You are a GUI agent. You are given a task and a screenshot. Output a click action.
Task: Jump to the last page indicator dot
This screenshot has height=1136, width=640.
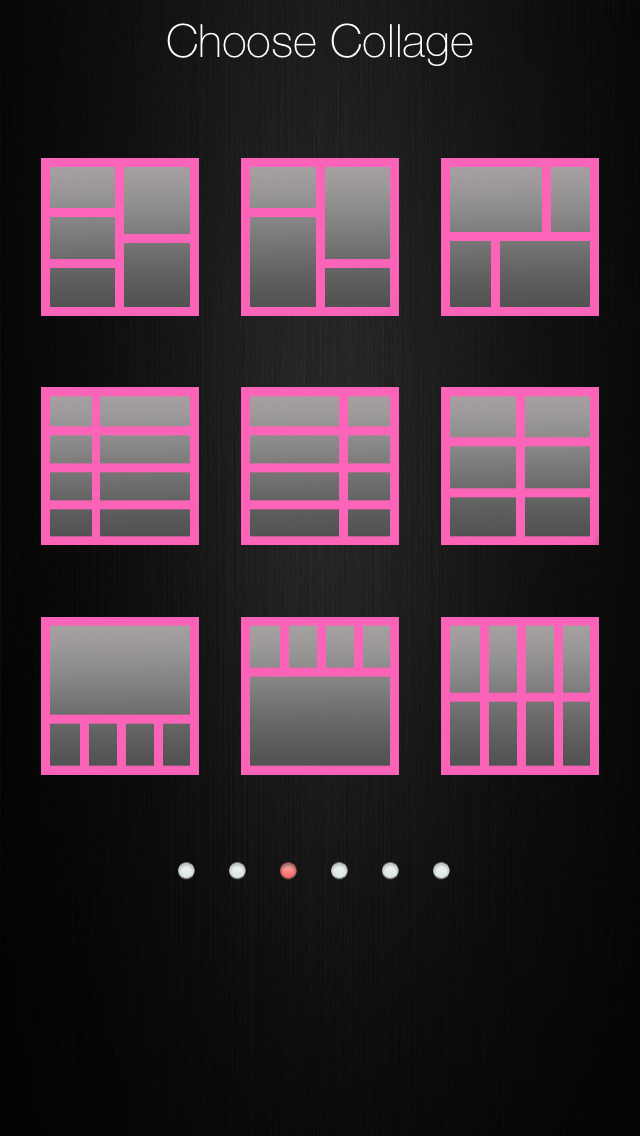(x=441, y=871)
